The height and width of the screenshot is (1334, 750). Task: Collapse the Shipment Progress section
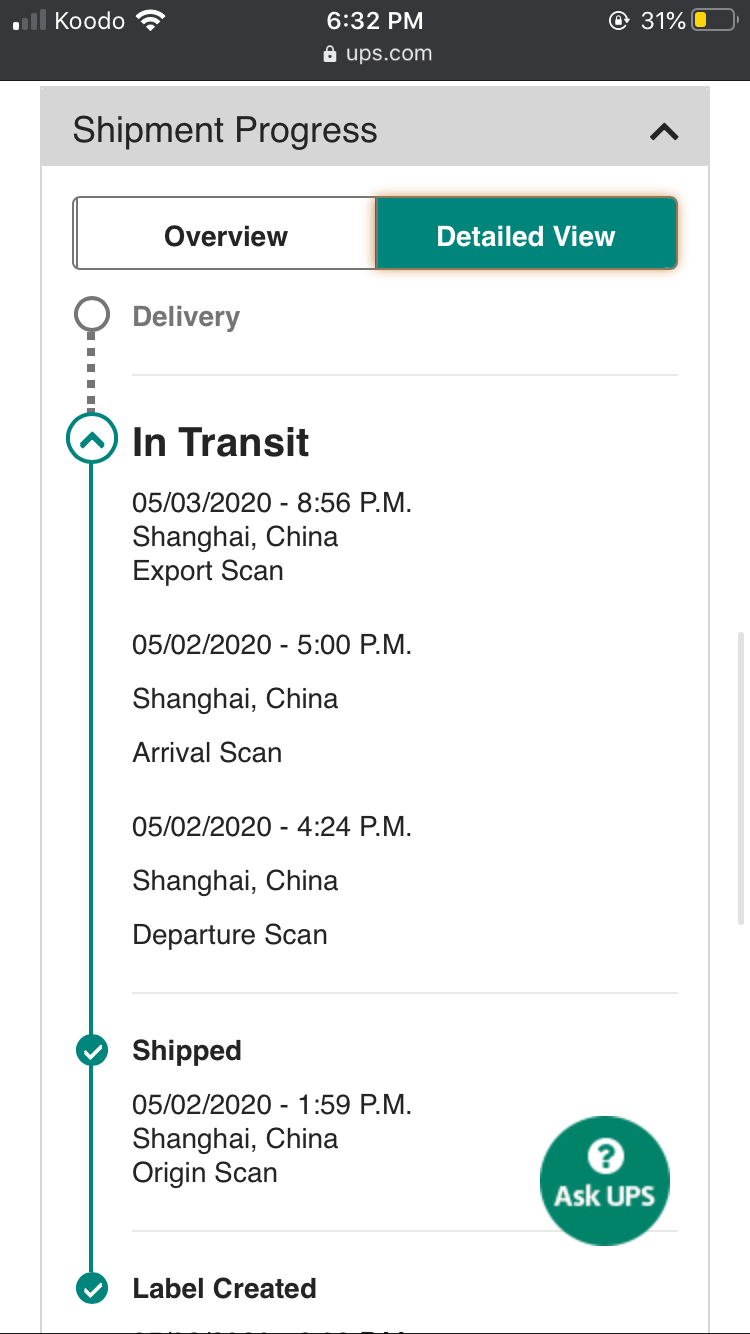664,131
